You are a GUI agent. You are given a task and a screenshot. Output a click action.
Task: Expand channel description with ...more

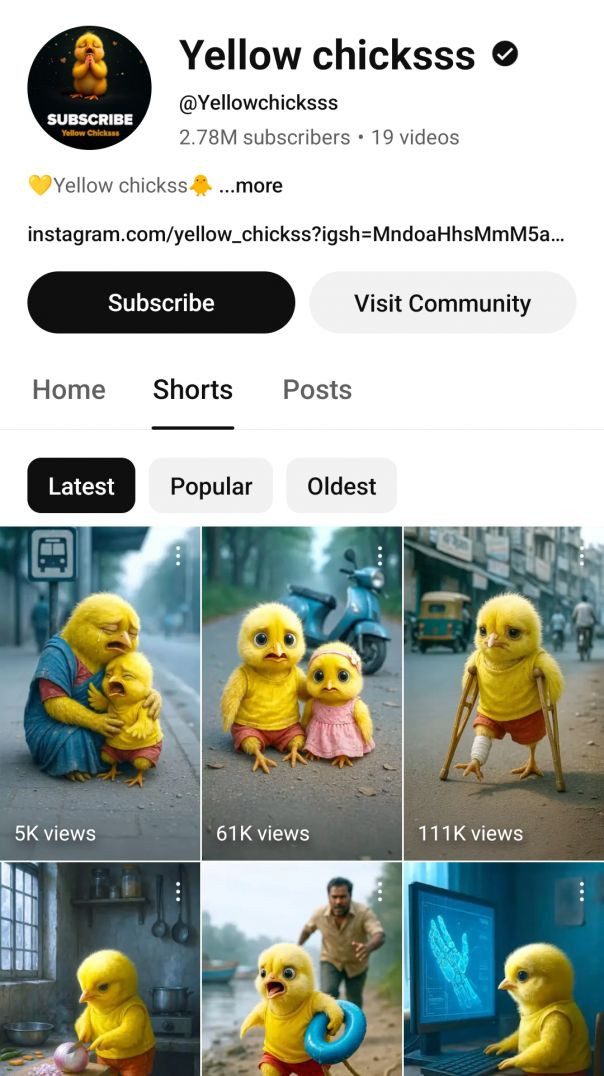tap(250, 186)
